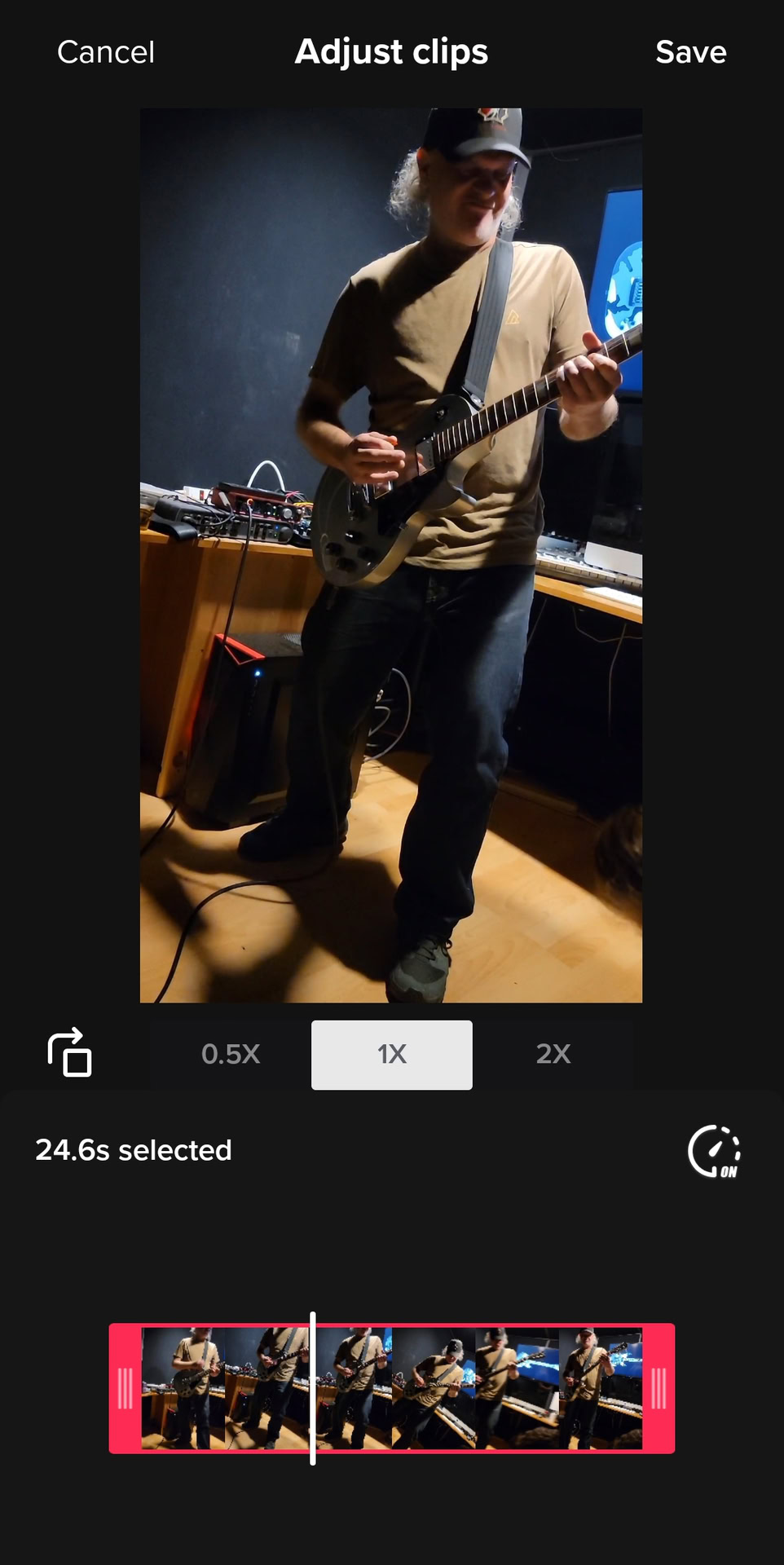The image size is (784, 1565).
Task: Switch playback speed to 2X
Action: click(x=553, y=1054)
